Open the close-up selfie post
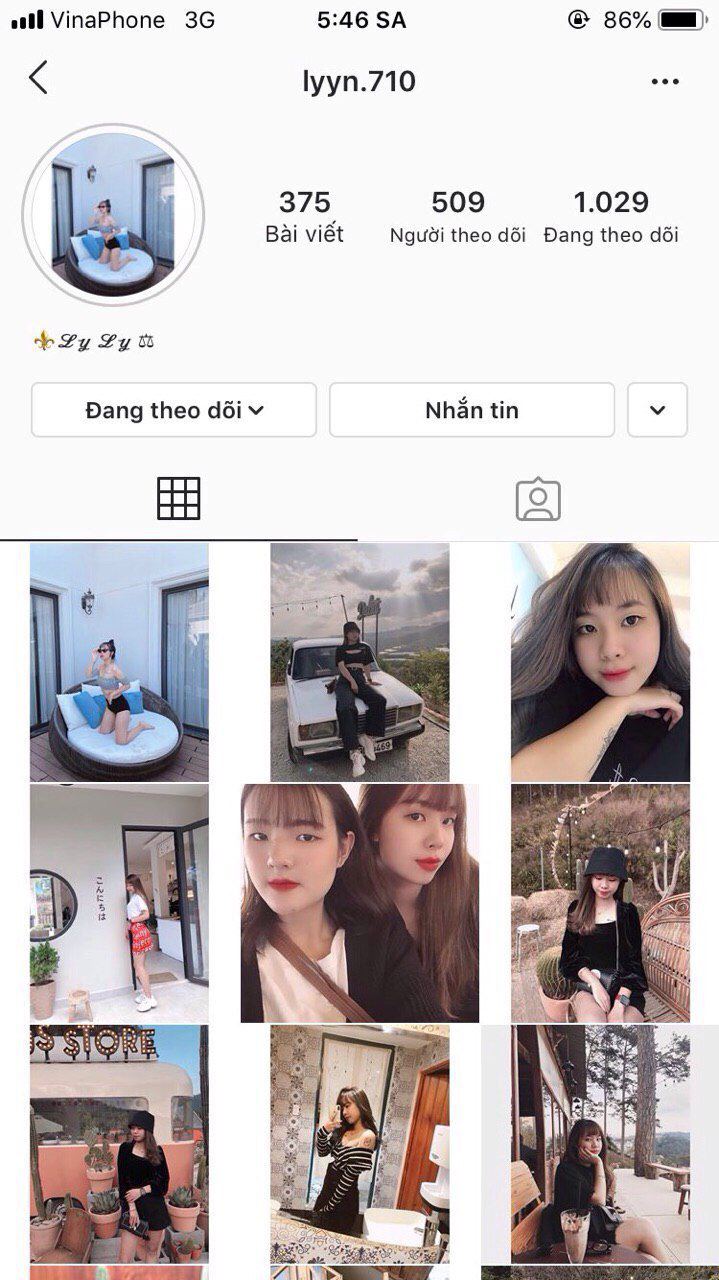This screenshot has height=1280, width=719. (600, 662)
